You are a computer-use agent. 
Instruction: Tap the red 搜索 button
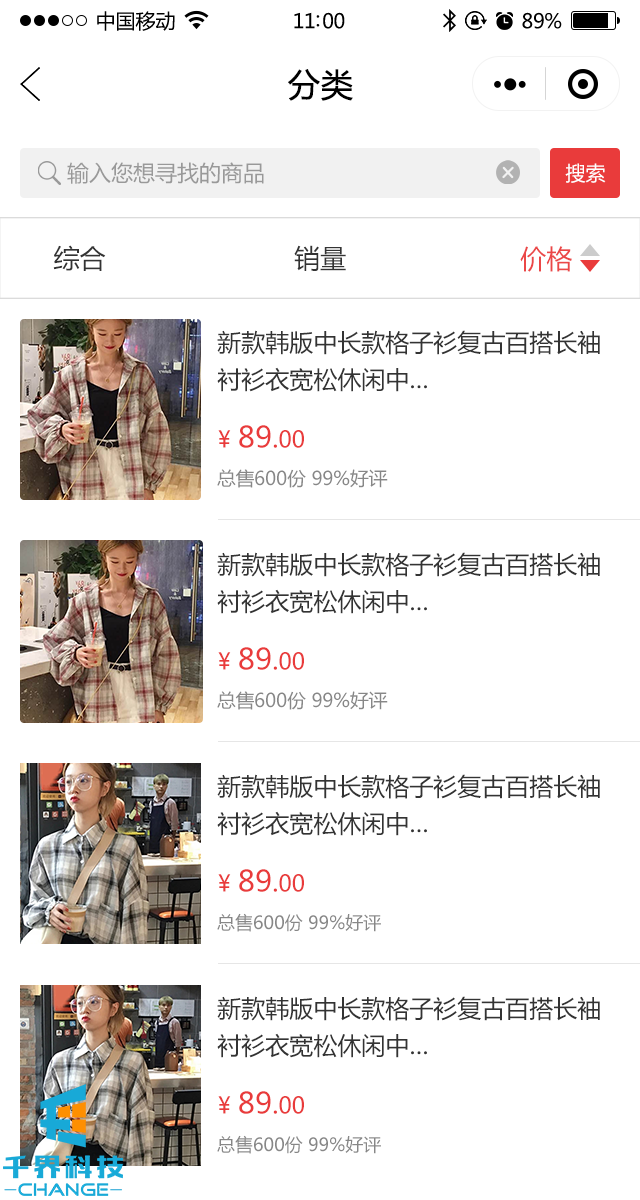click(585, 173)
